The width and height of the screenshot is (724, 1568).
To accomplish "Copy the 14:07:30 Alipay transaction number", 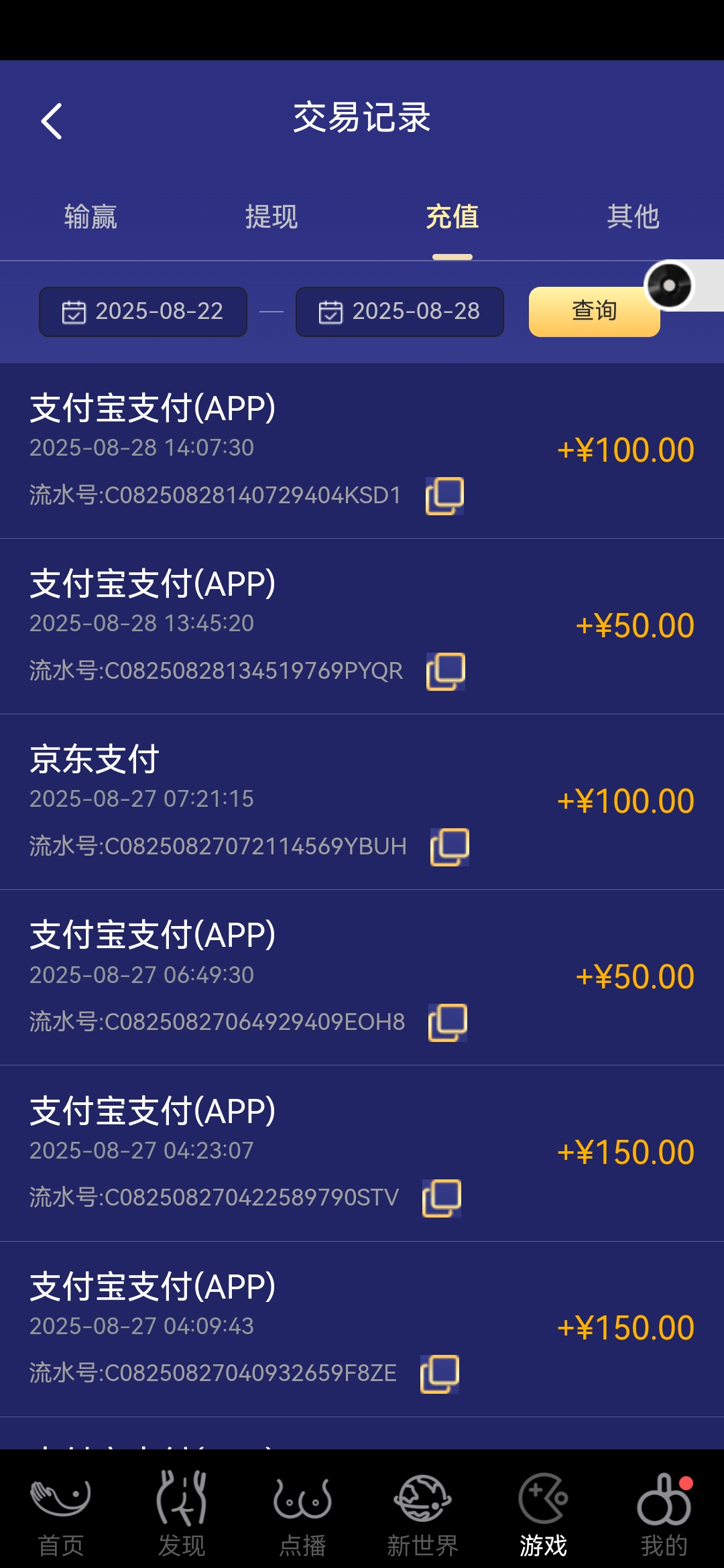I will tap(446, 496).
